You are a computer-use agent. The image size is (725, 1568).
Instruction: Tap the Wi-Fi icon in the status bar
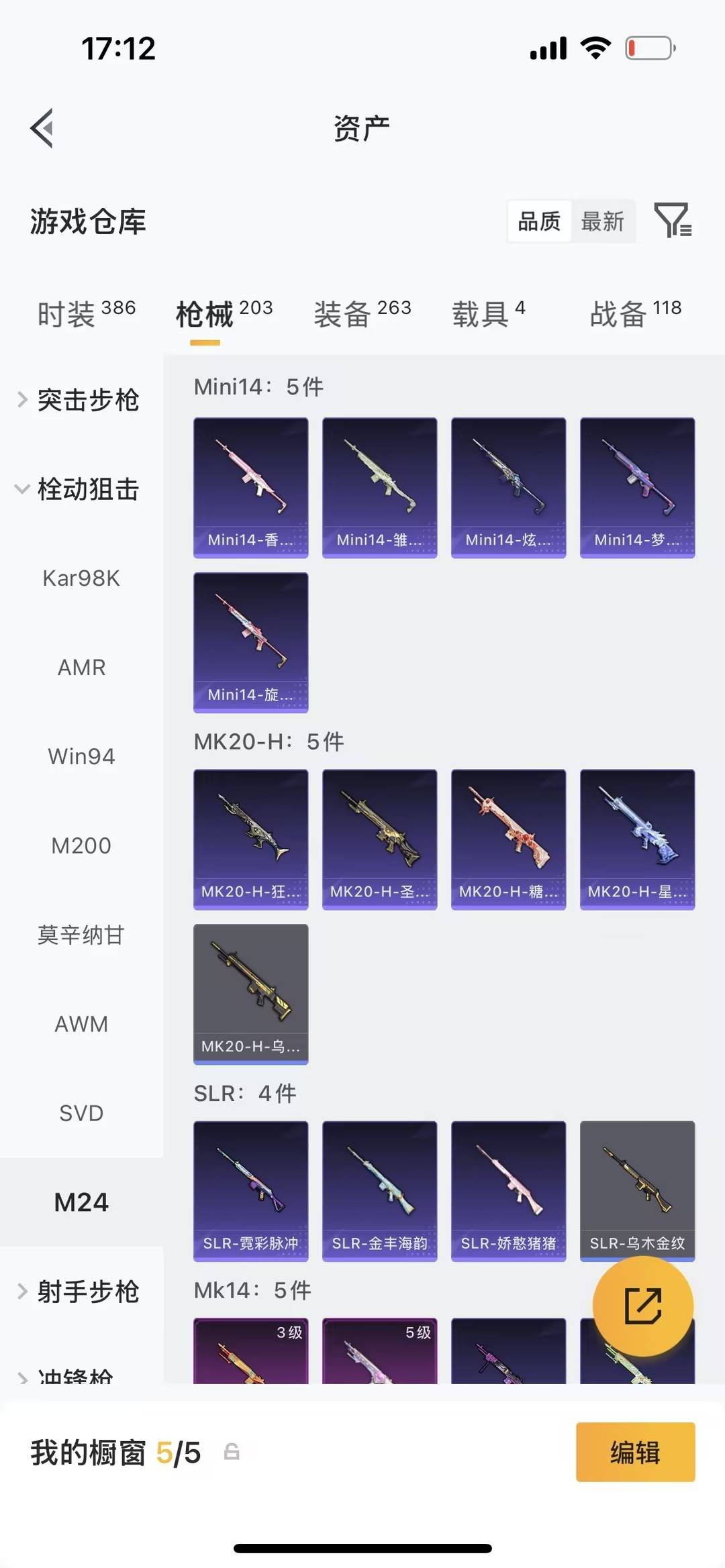coord(593,47)
